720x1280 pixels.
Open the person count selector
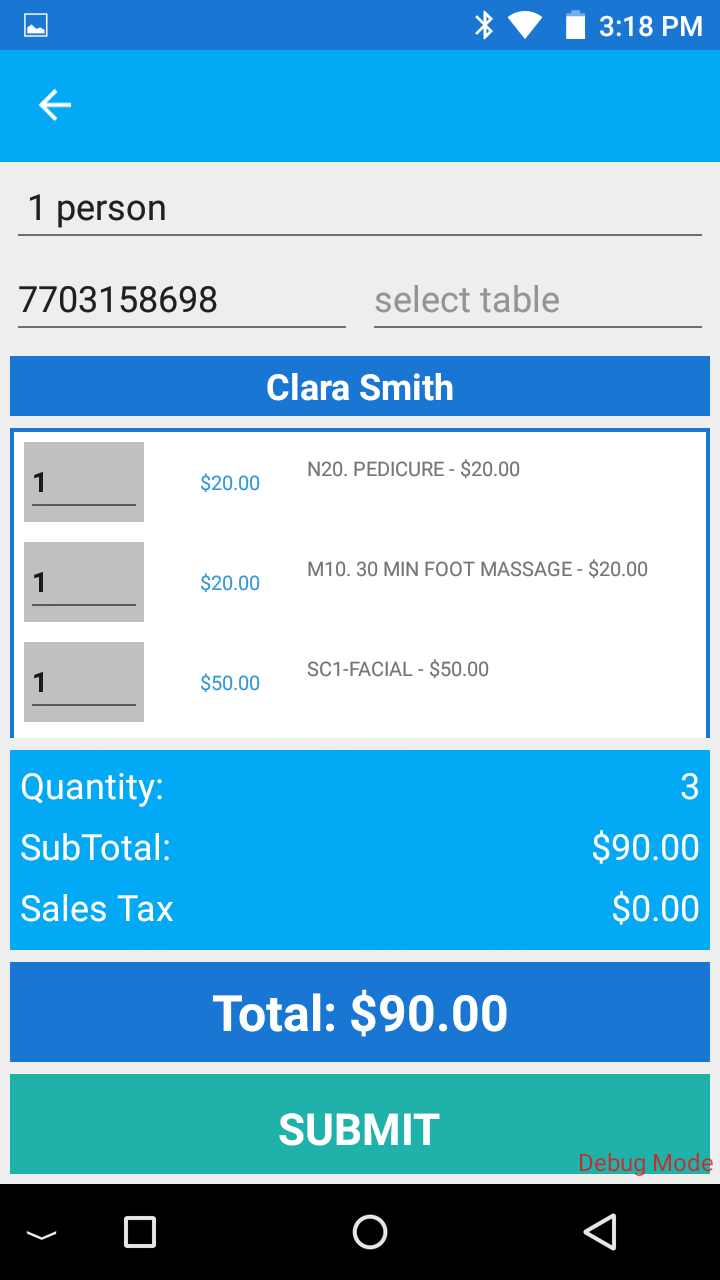(x=360, y=207)
